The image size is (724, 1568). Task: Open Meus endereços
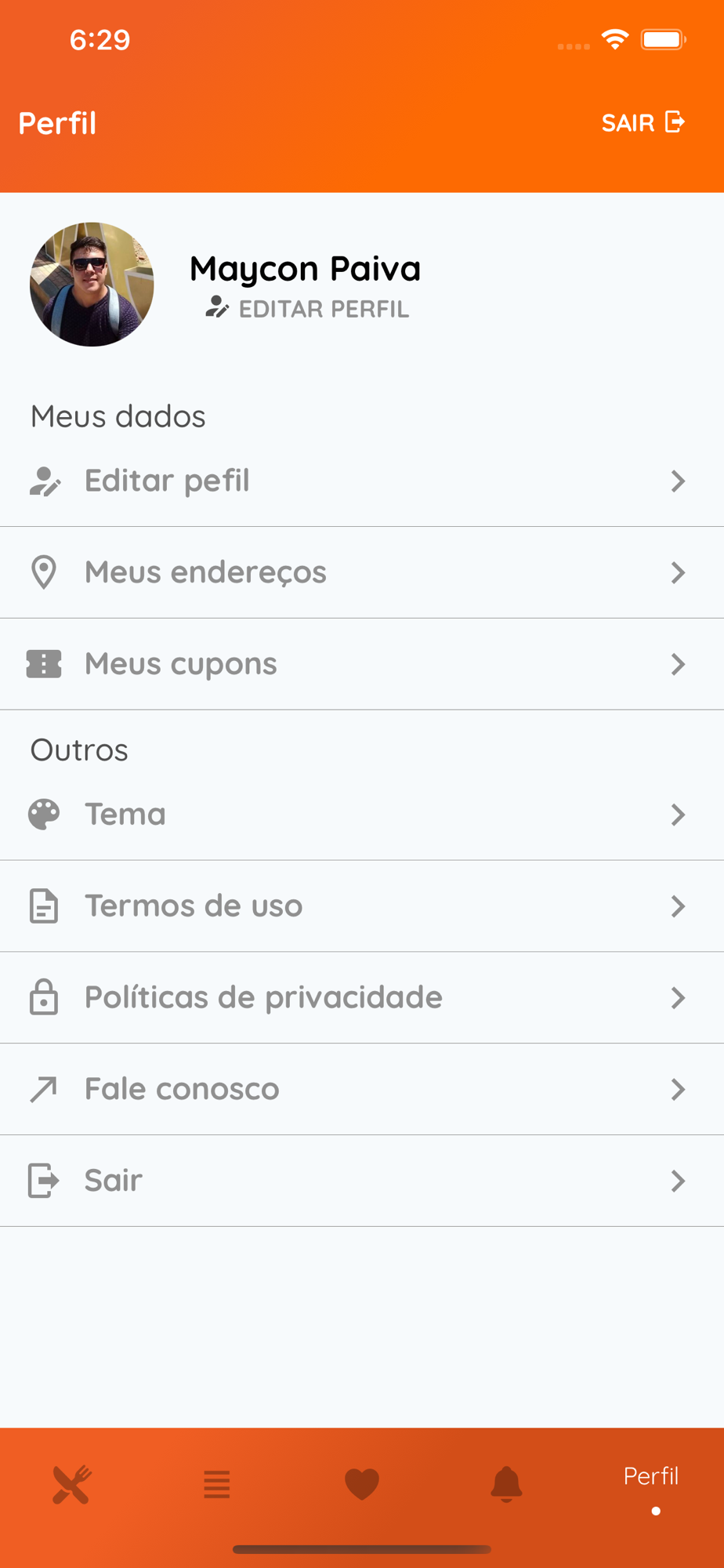coord(360,572)
